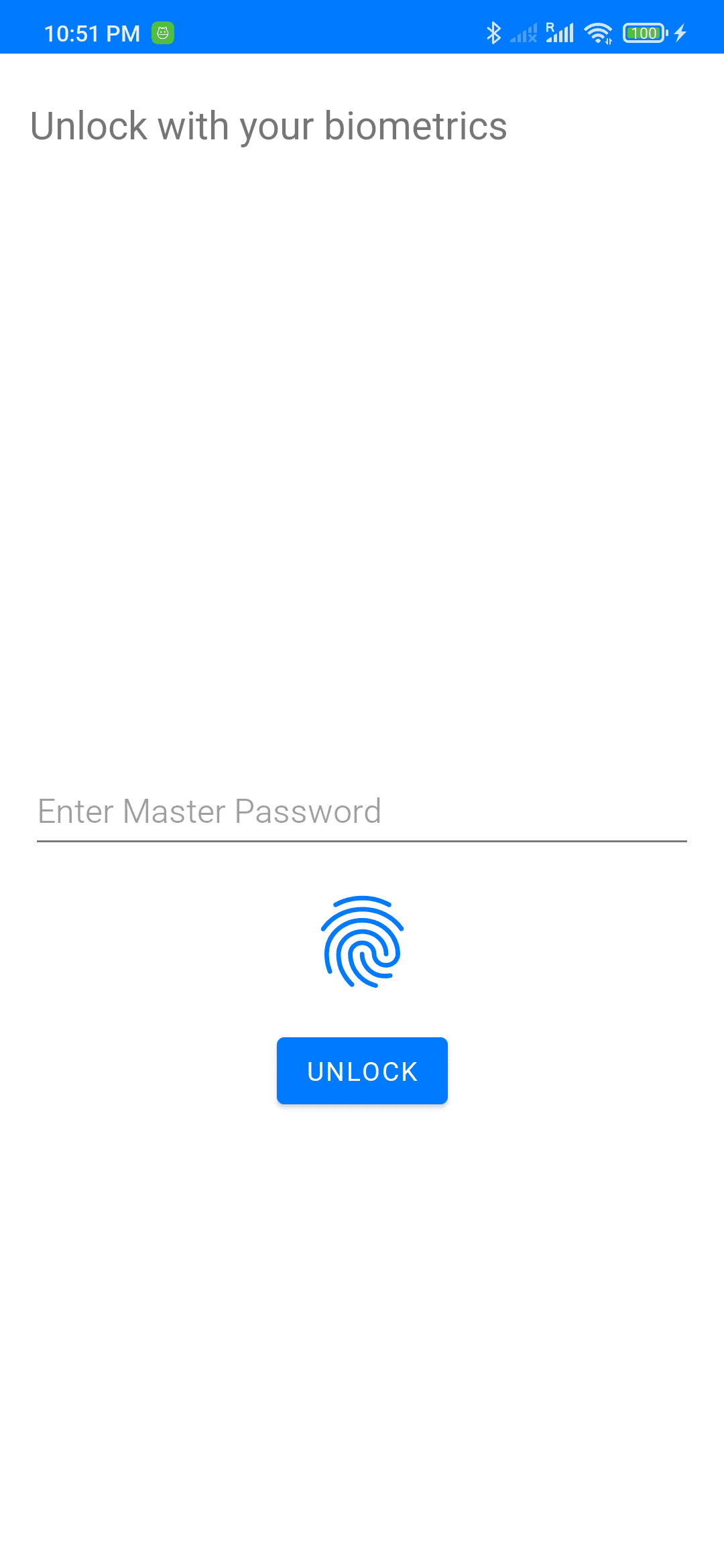The width and height of the screenshot is (724, 1568).
Task: Tap the UNLOCK button
Action: tap(362, 1071)
